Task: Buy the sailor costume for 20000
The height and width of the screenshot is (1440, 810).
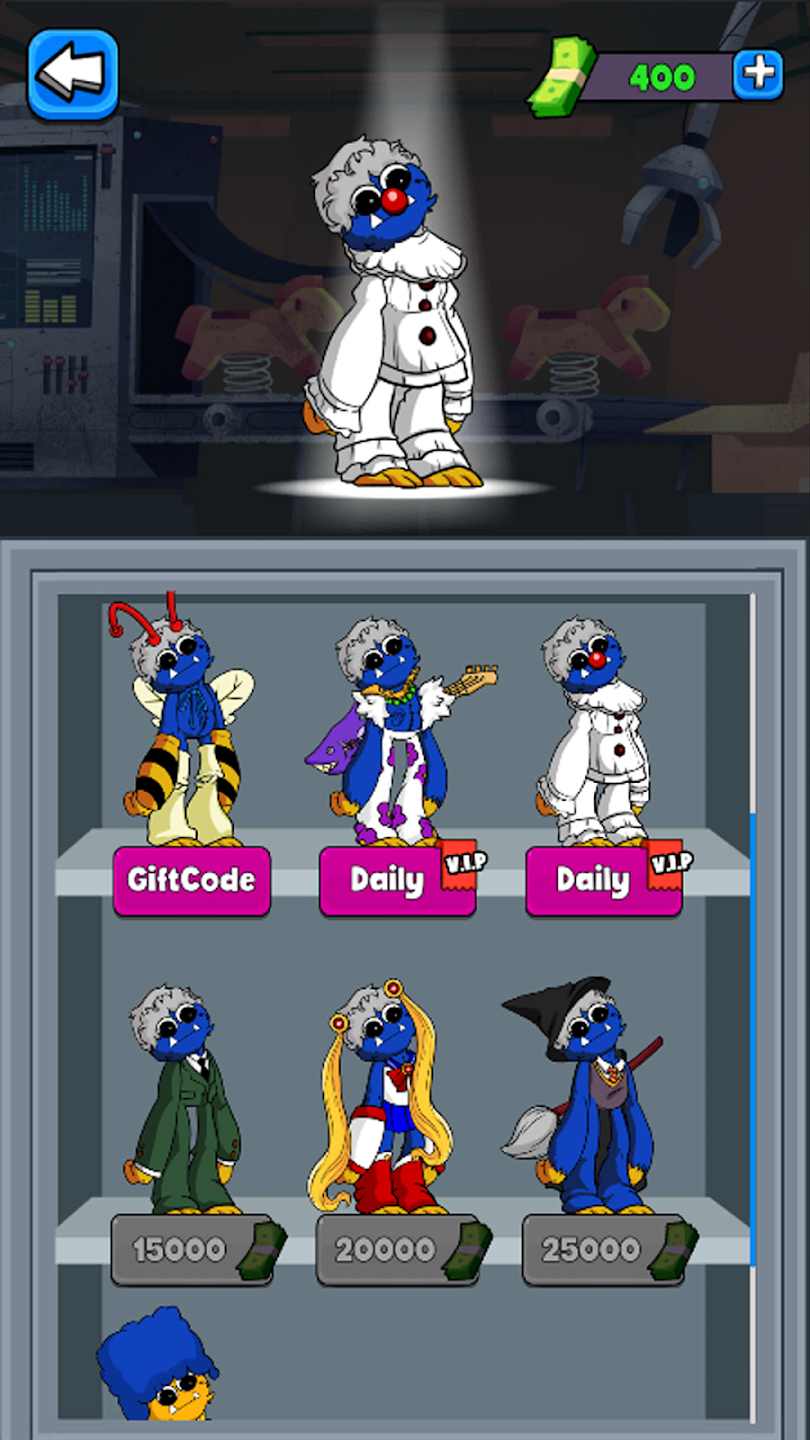Action: point(397,1249)
